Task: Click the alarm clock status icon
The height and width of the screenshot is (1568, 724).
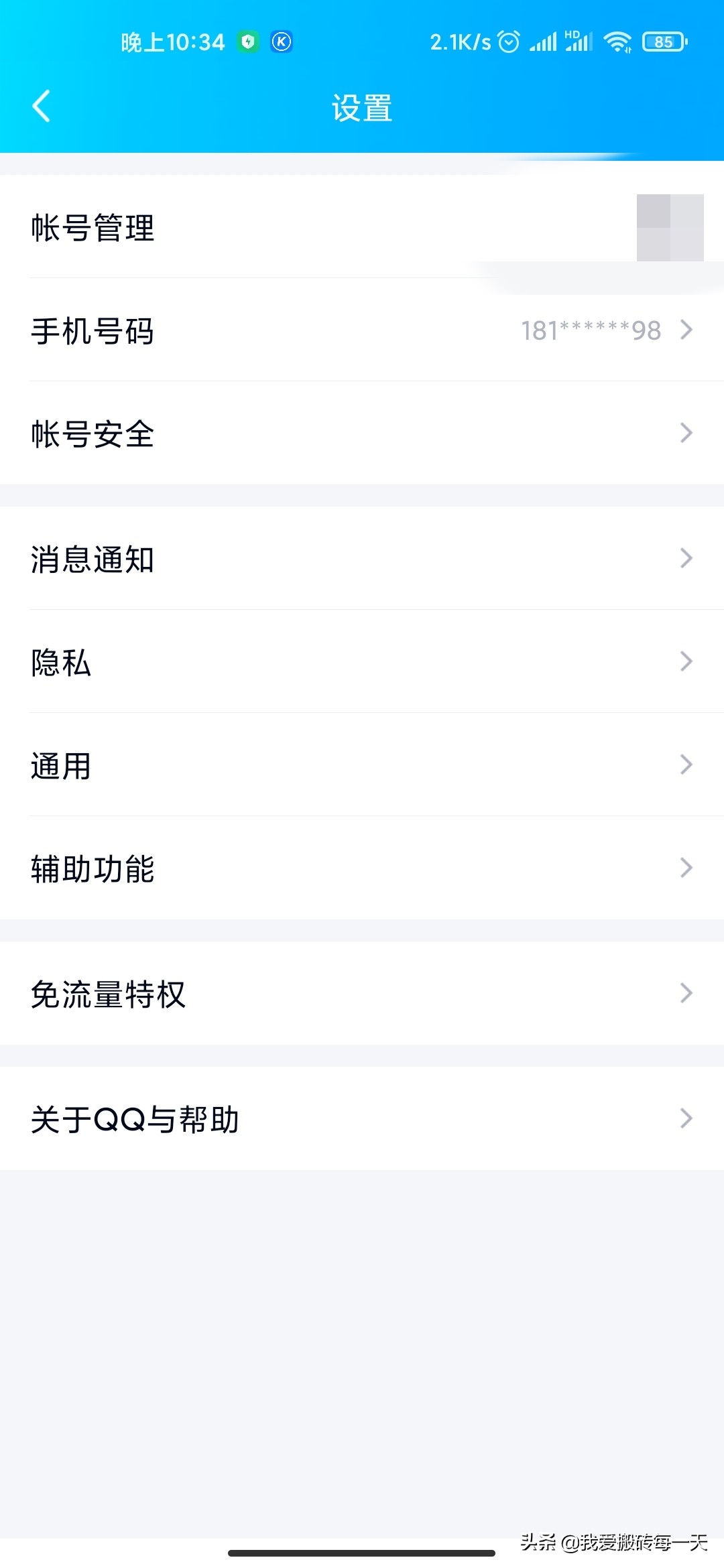Action: [x=508, y=42]
